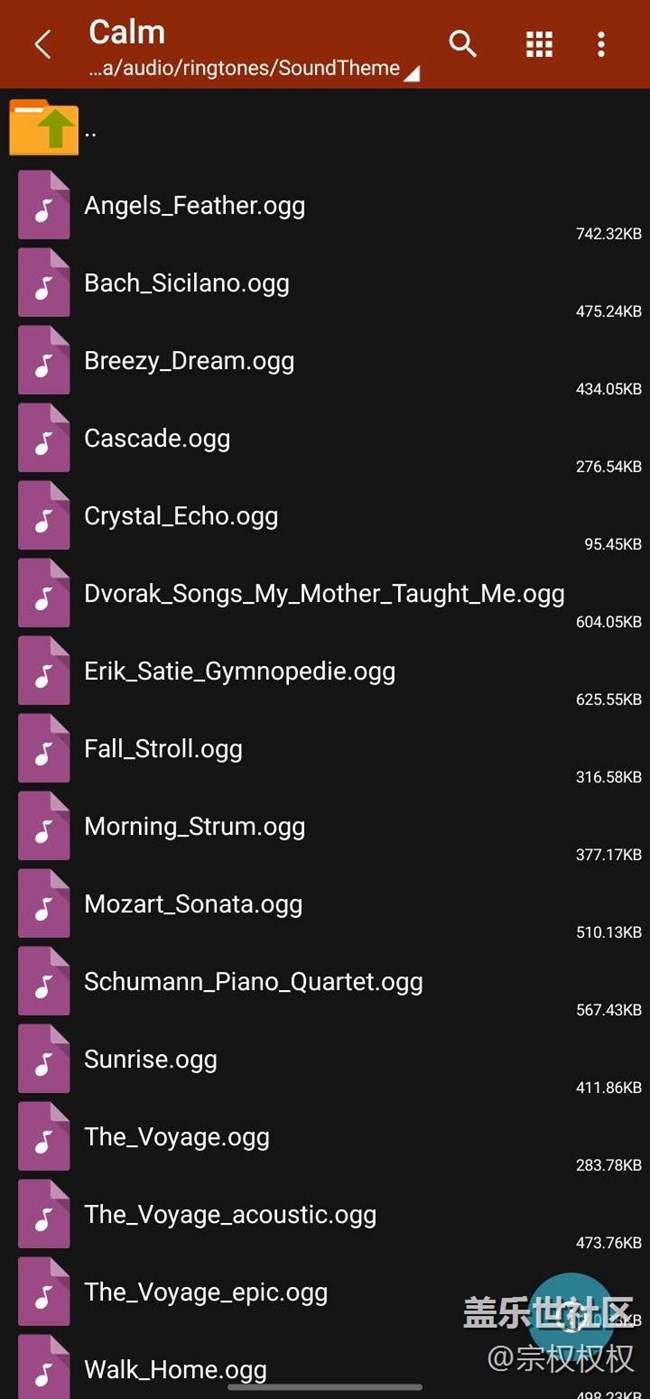Select the Breezy_Dream.ogg file
Image resolution: width=650 pixels, height=1399 pixels.
(325, 362)
